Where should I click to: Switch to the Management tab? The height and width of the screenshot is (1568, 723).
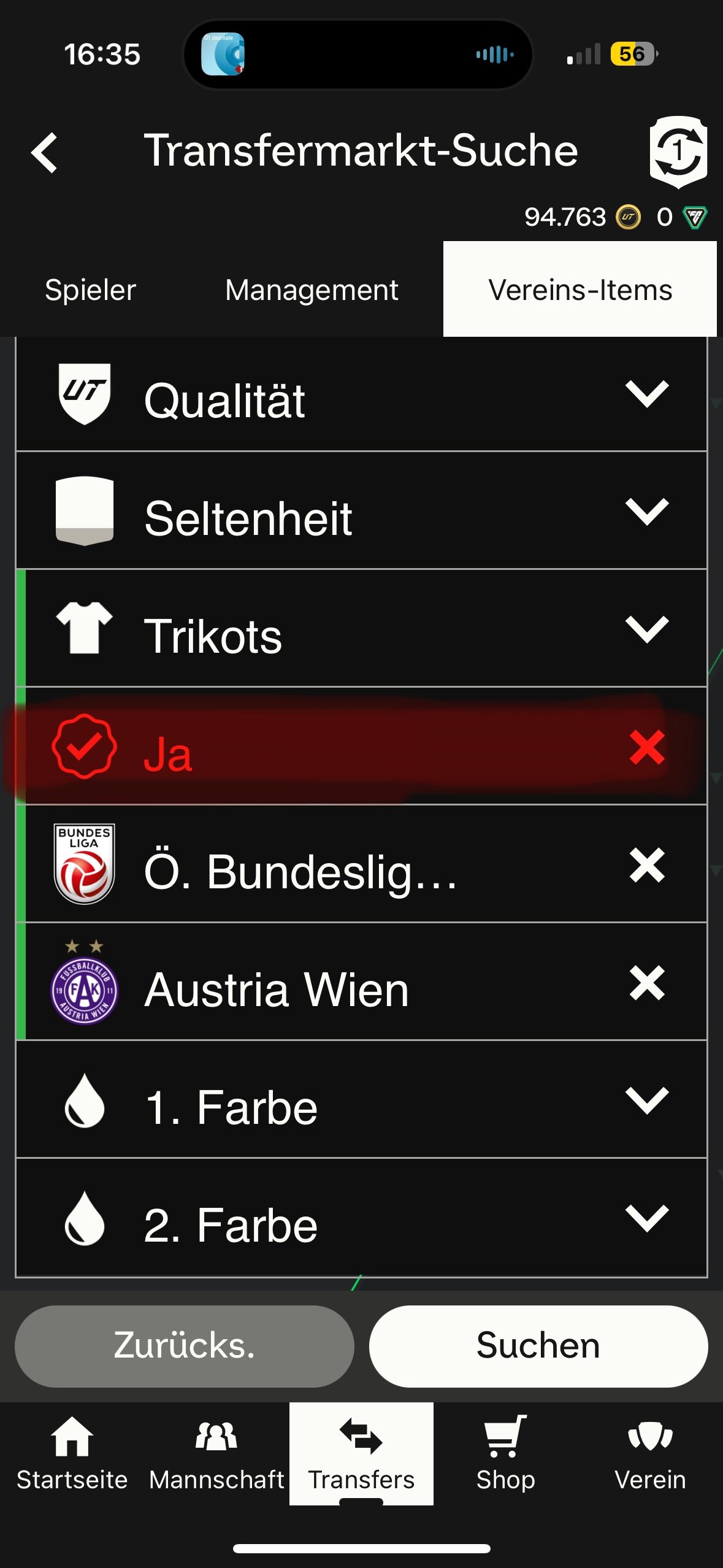pyautogui.click(x=312, y=290)
